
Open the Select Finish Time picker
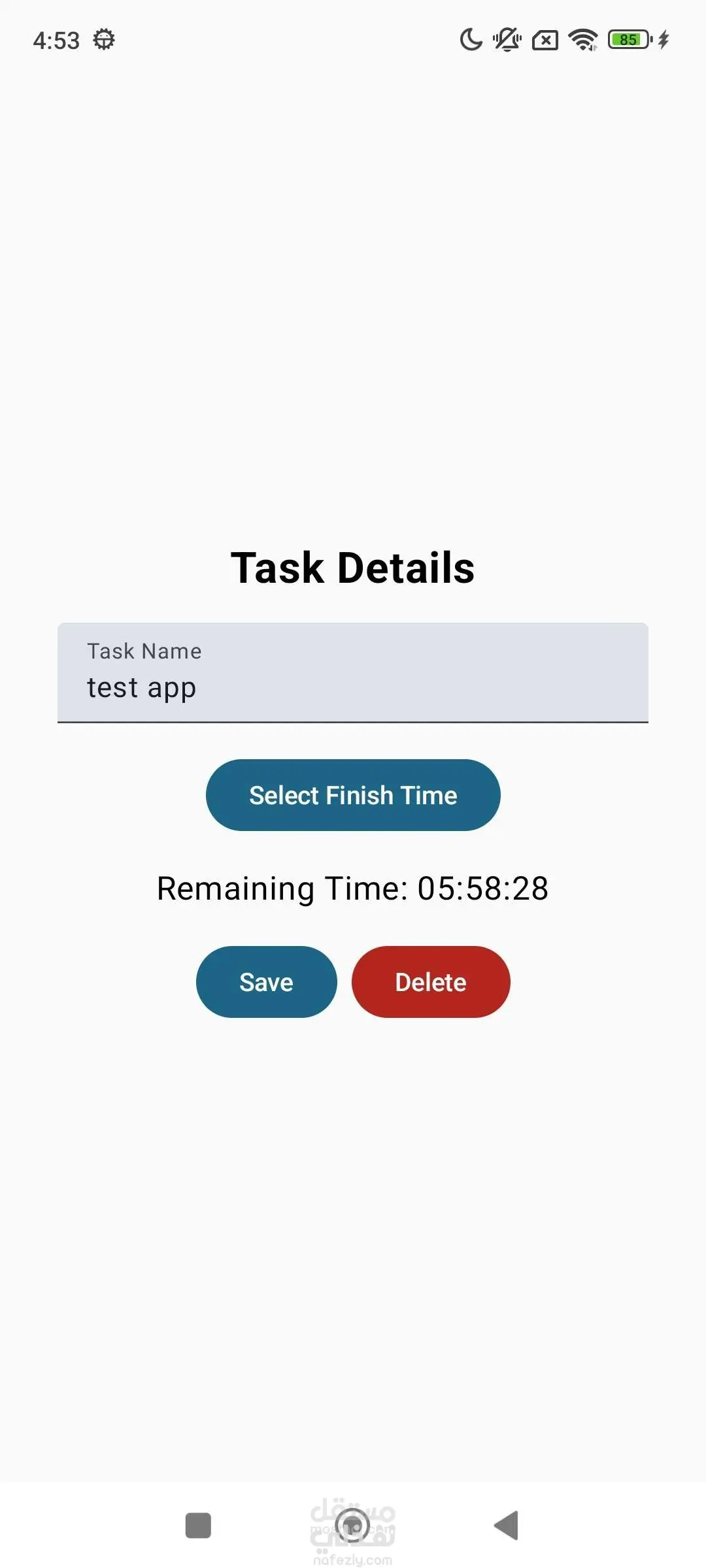coord(353,795)
